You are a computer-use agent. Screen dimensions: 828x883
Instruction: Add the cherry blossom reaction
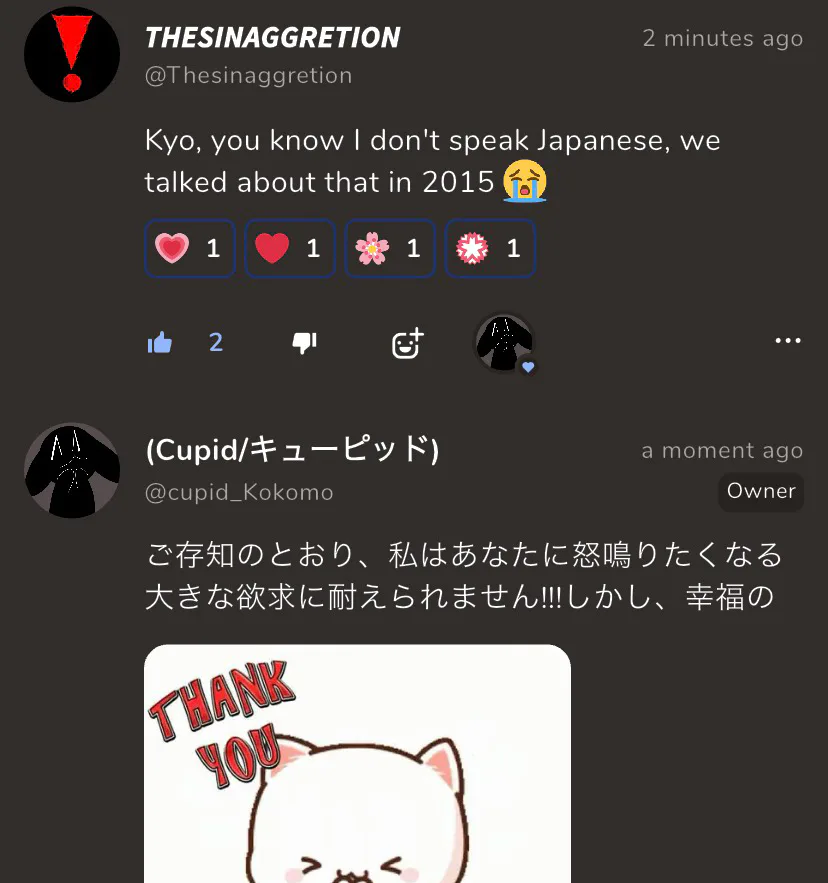coord(390,248)
